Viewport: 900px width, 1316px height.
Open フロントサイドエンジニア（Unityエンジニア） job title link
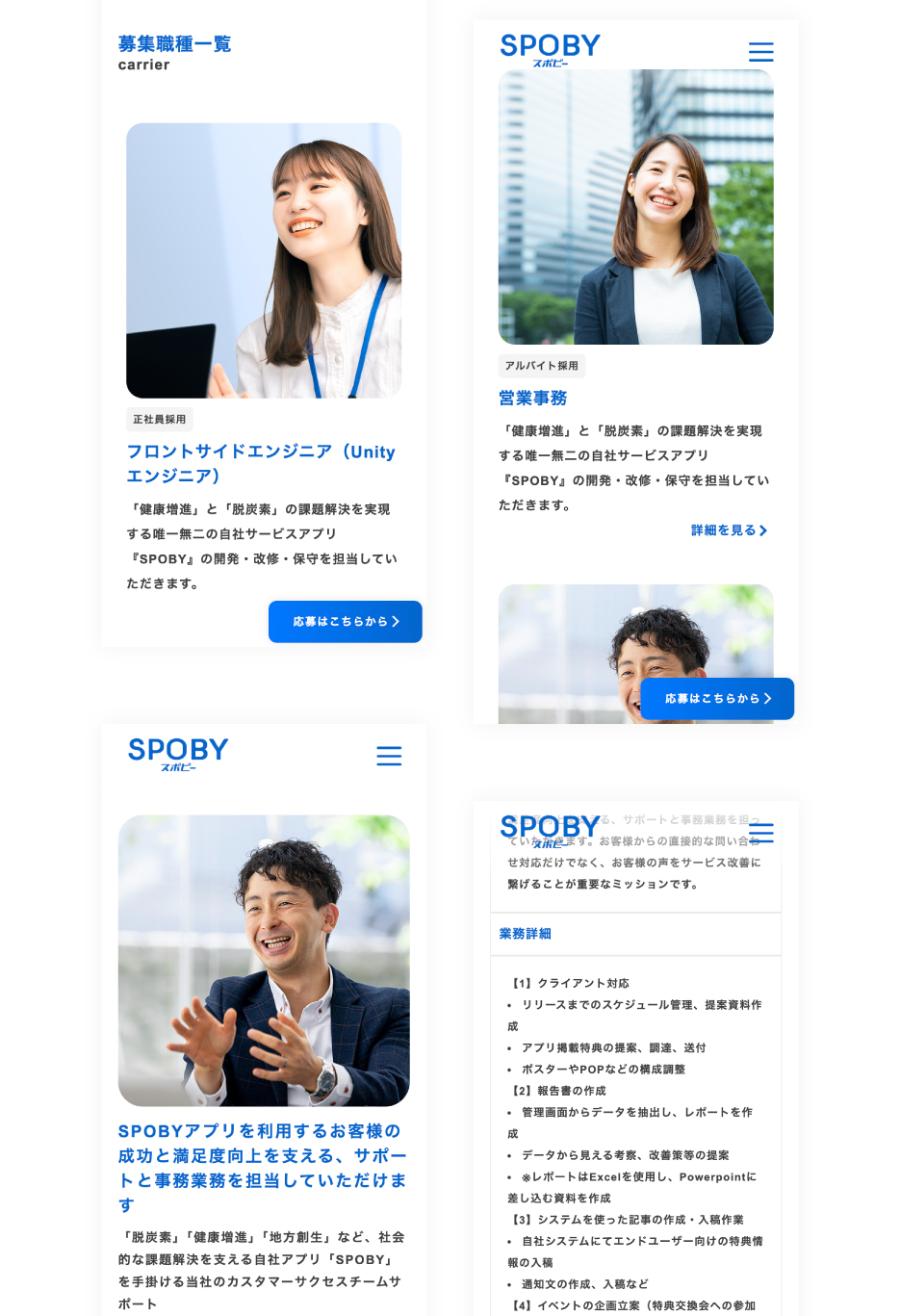coord(261,464)
